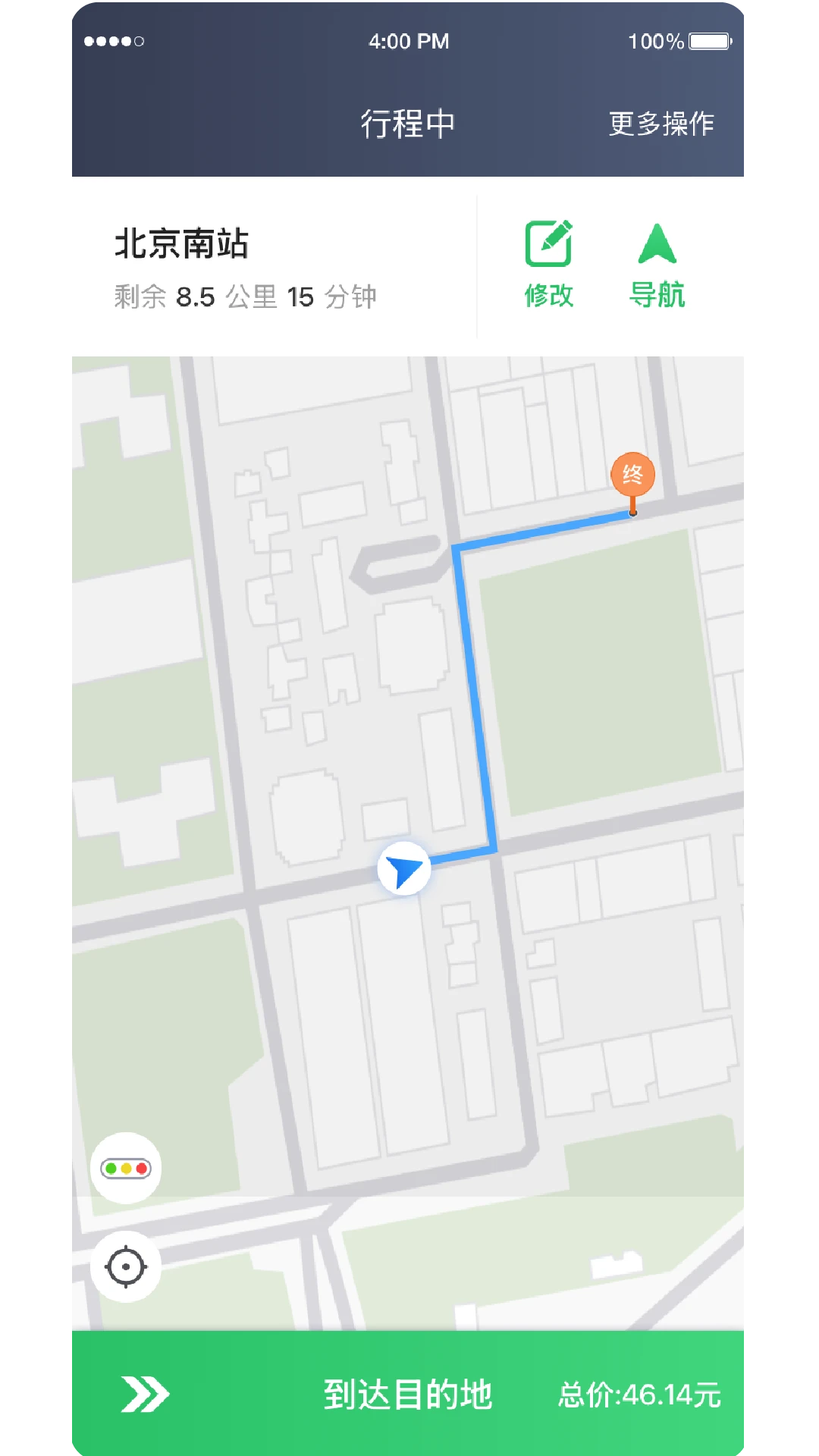
Task: Toggle the traffic light map layer
Action: pos(126,1168)
